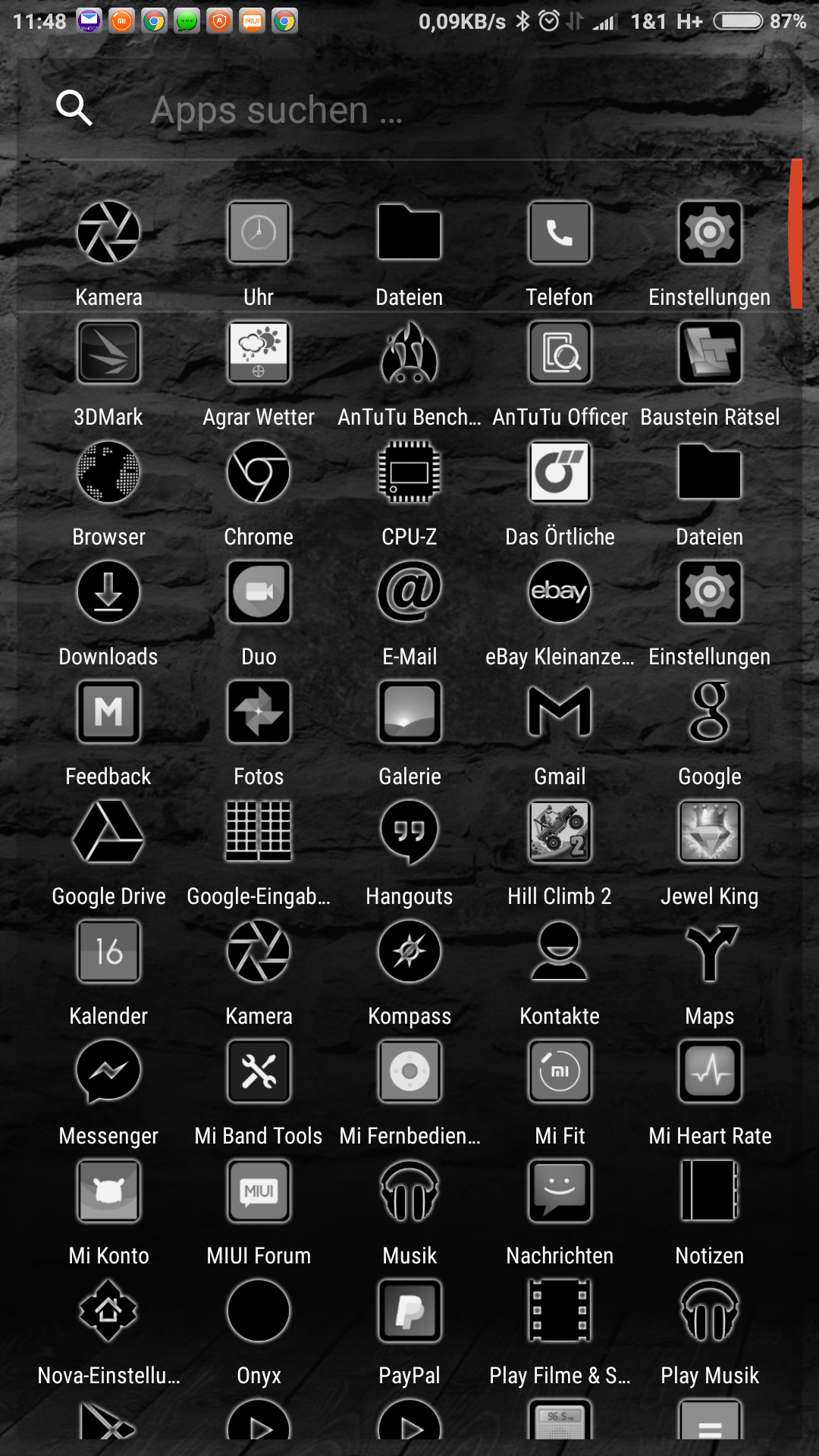The height and width of the screenshot is (1456, 819).
Task: Open Messenger
Action: [x=108, y=1072]
